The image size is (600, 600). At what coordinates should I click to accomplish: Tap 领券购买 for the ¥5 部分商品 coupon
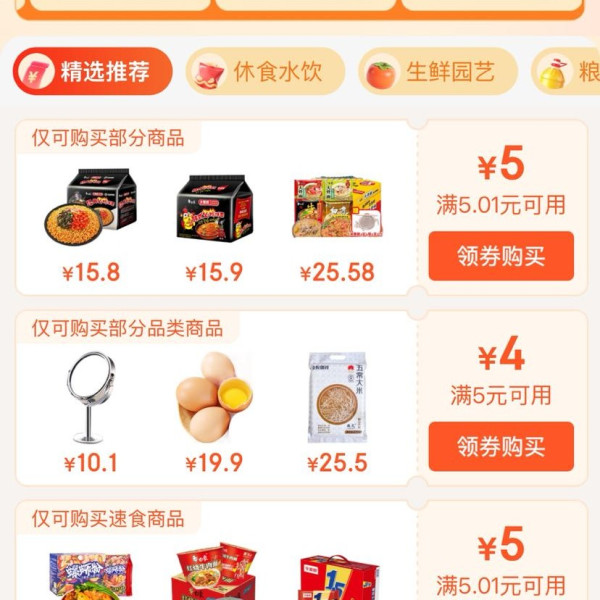point(501,256)
